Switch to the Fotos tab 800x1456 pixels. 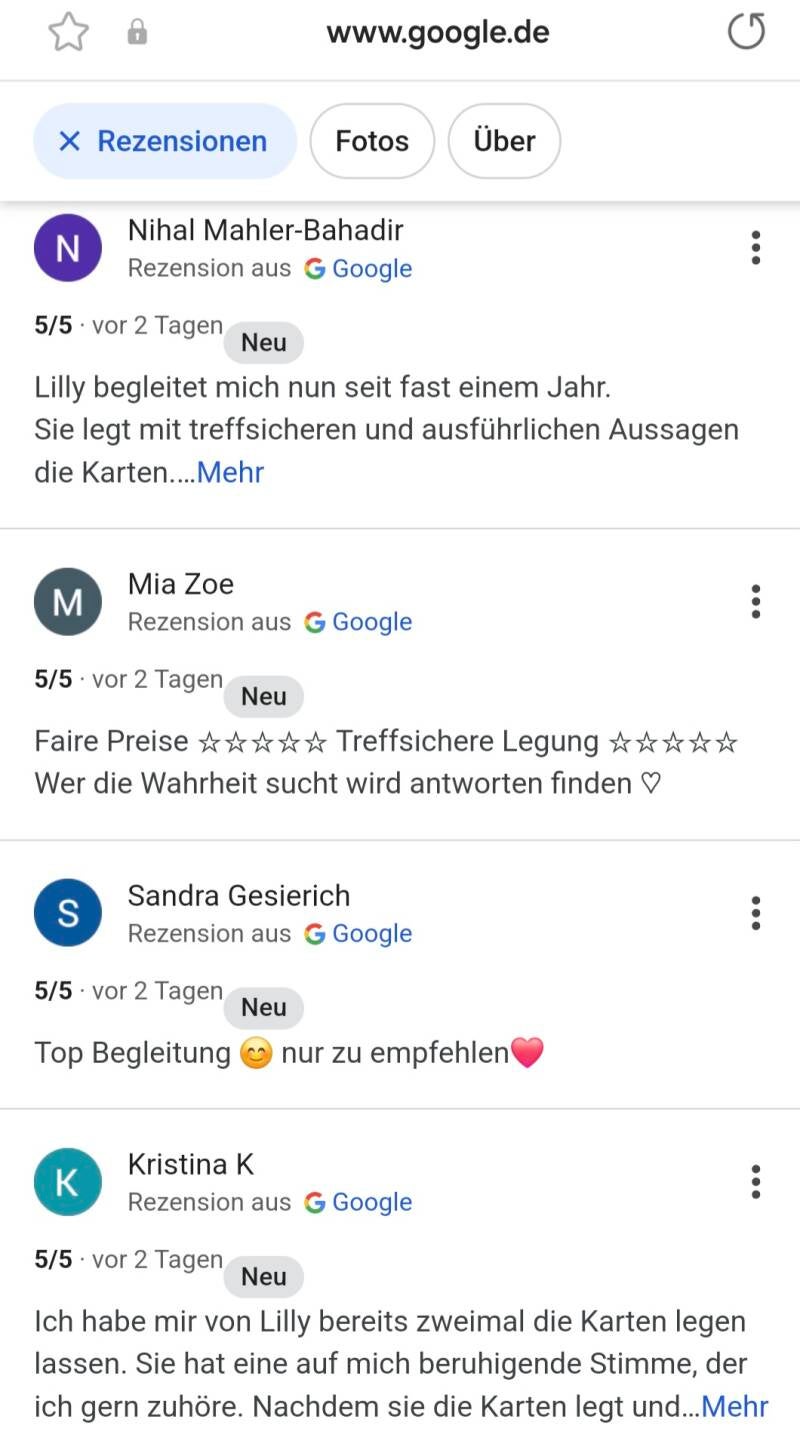[372, 141]
